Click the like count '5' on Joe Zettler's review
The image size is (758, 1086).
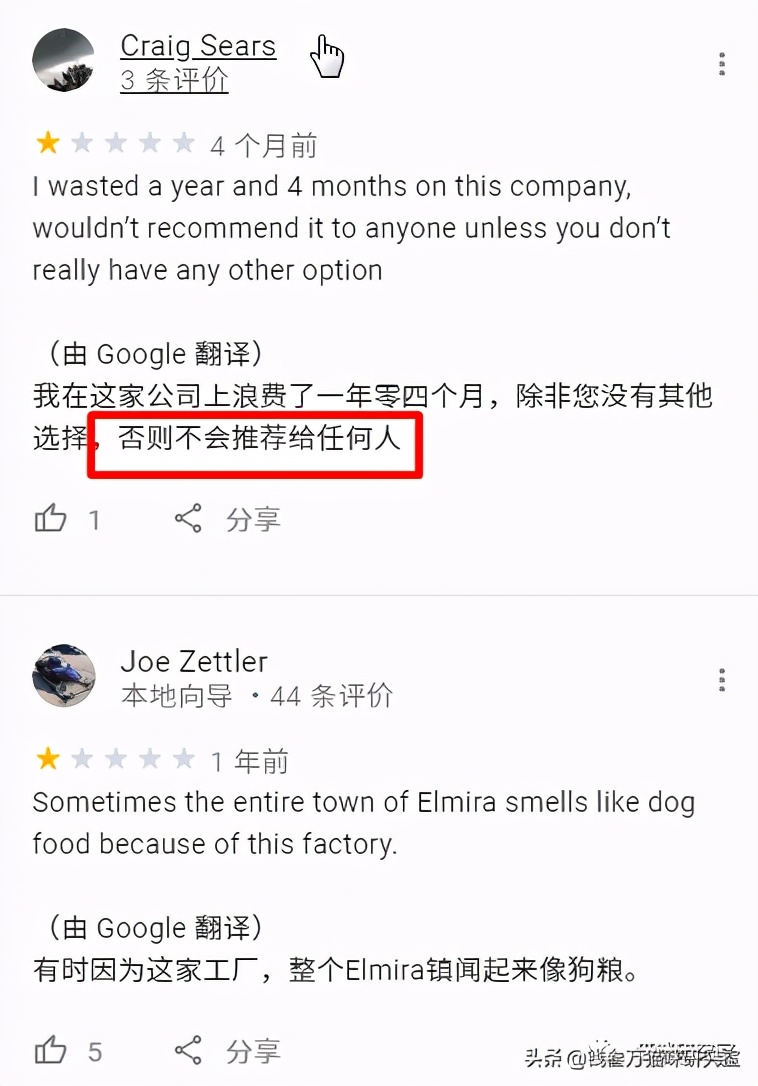[x=95, y=1051]
